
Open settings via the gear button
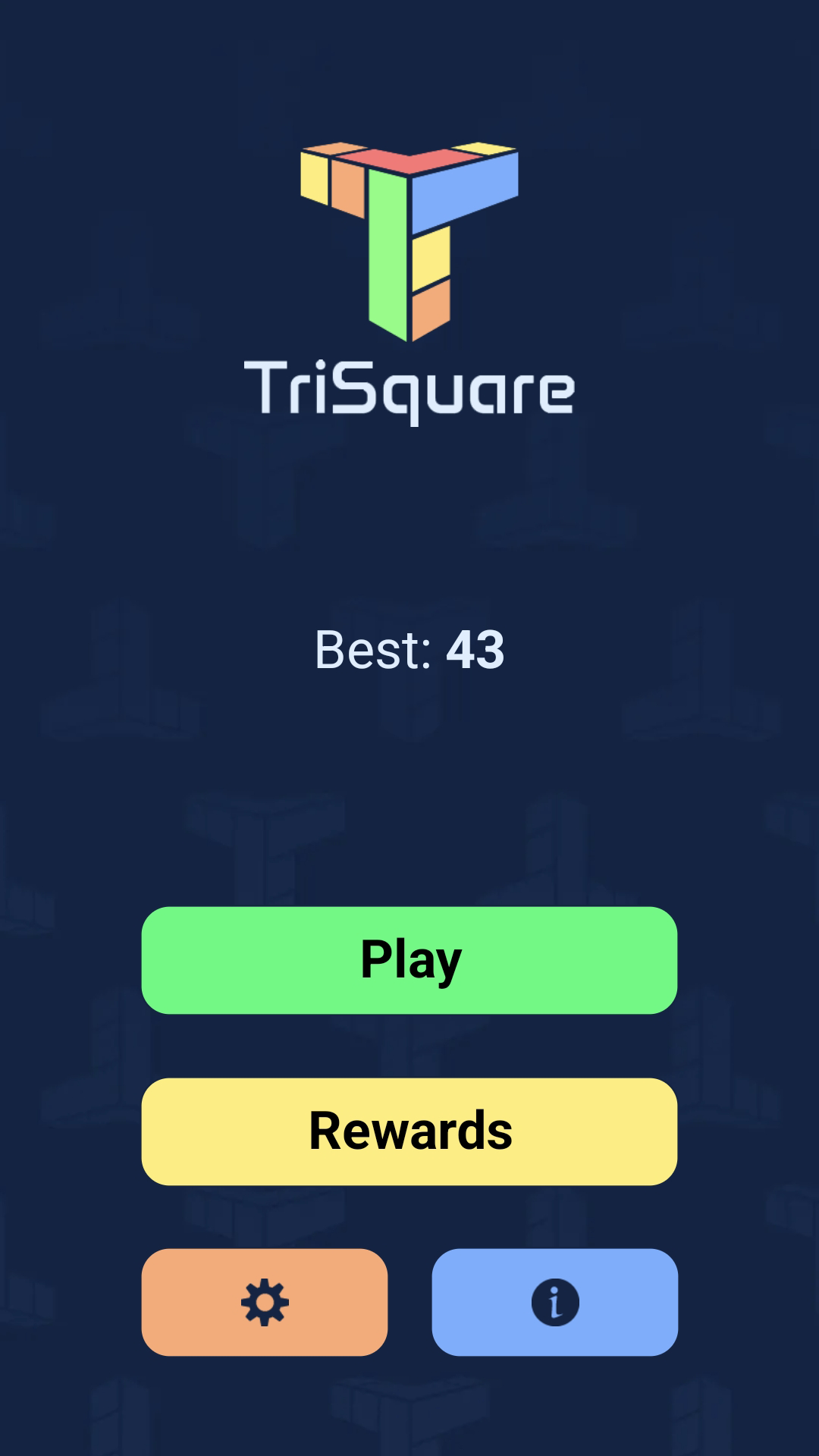point(265,1302)
